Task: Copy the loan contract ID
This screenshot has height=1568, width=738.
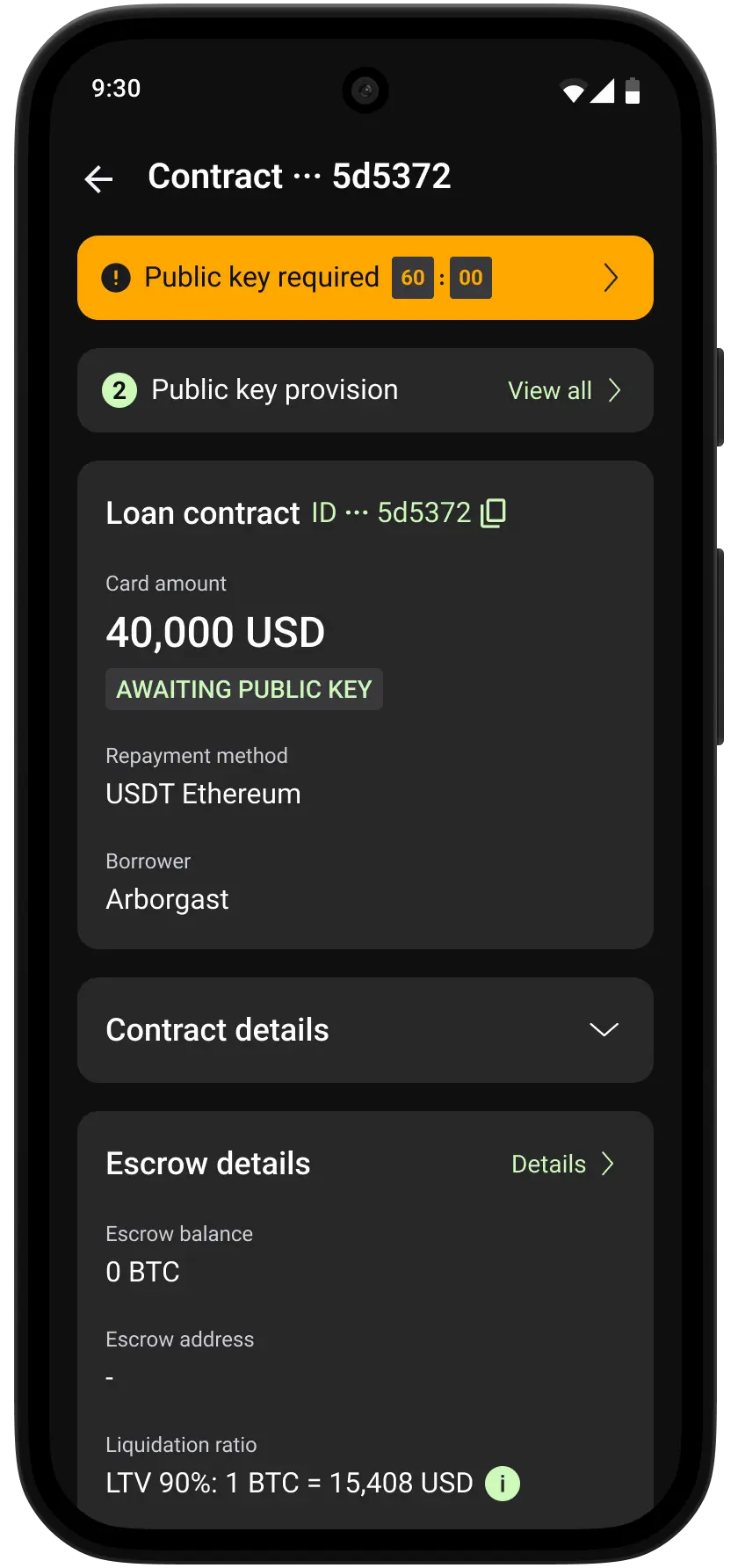Action: coord(494,513)
